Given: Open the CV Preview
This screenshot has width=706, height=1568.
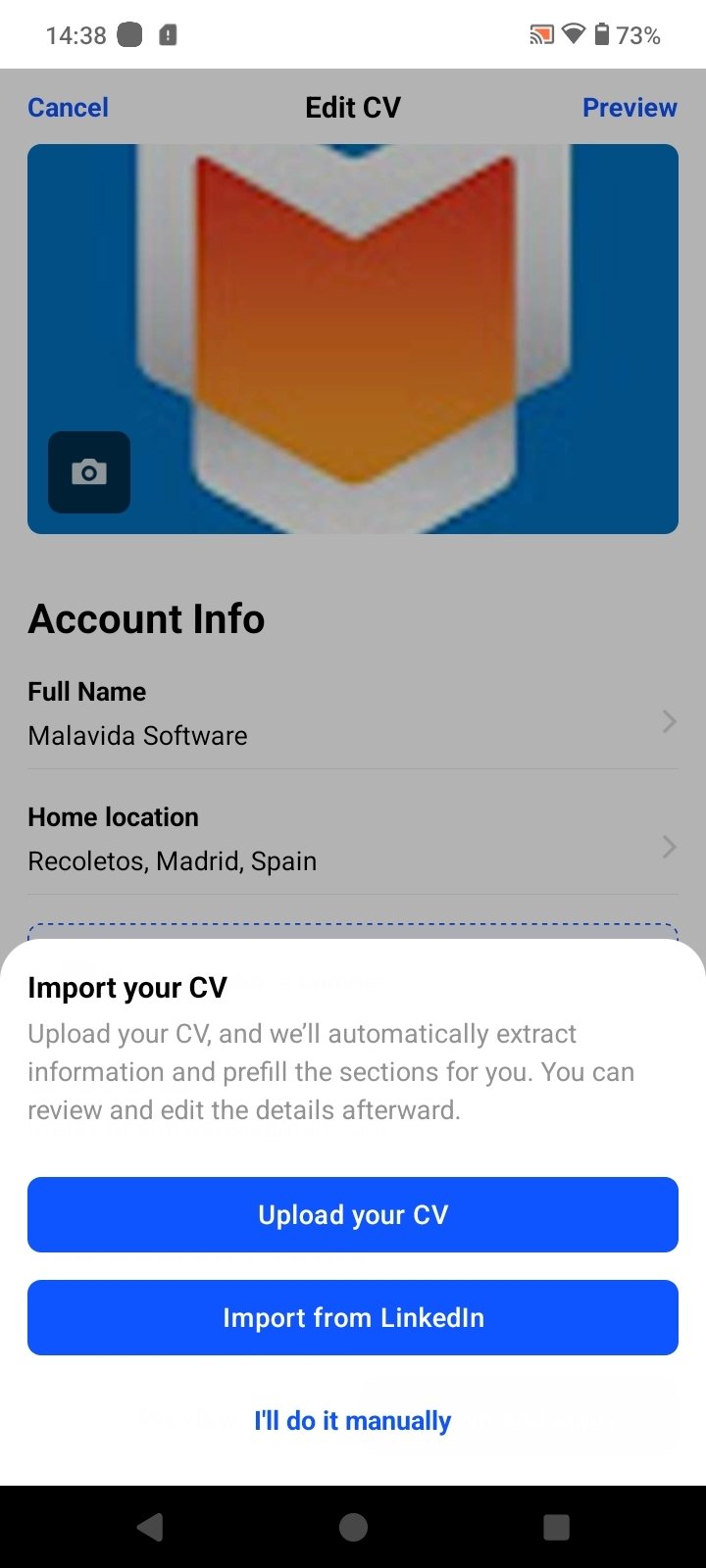Looking at the screenshot, I should [630, 108].
